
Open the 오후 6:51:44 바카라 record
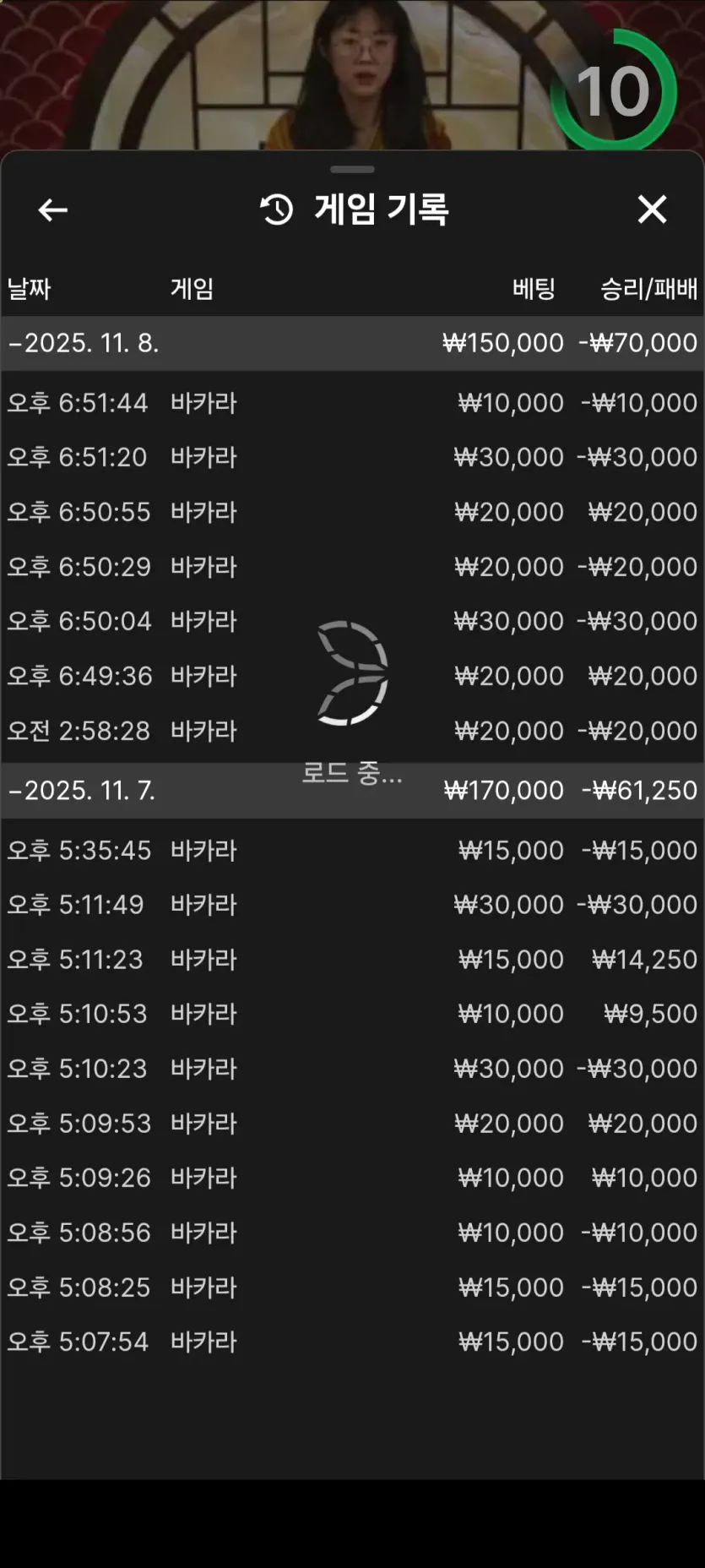tap(353, 403)
